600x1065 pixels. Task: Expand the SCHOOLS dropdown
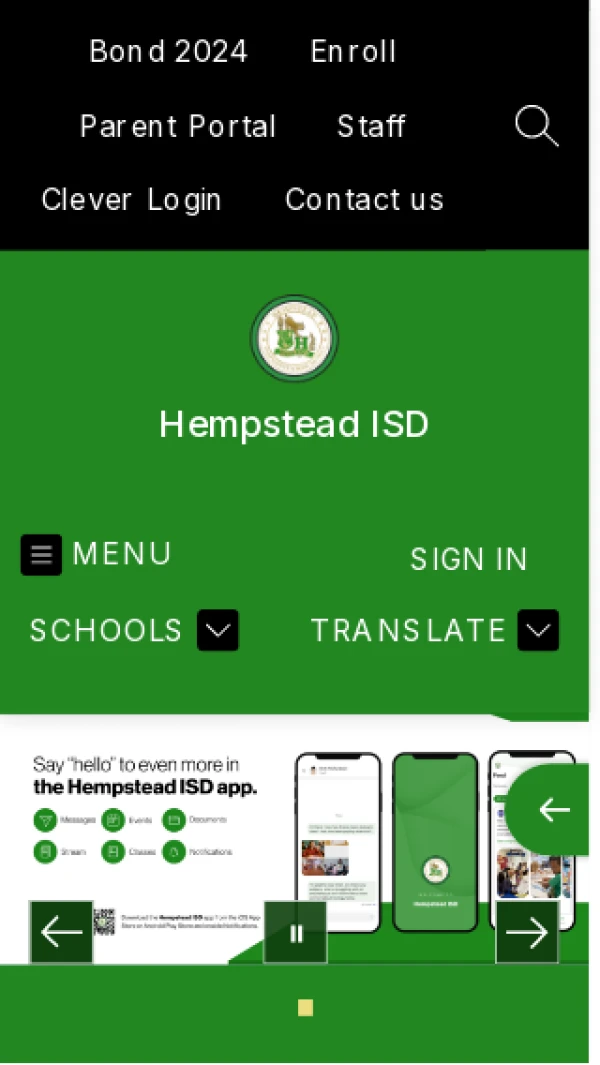[217, 631]
